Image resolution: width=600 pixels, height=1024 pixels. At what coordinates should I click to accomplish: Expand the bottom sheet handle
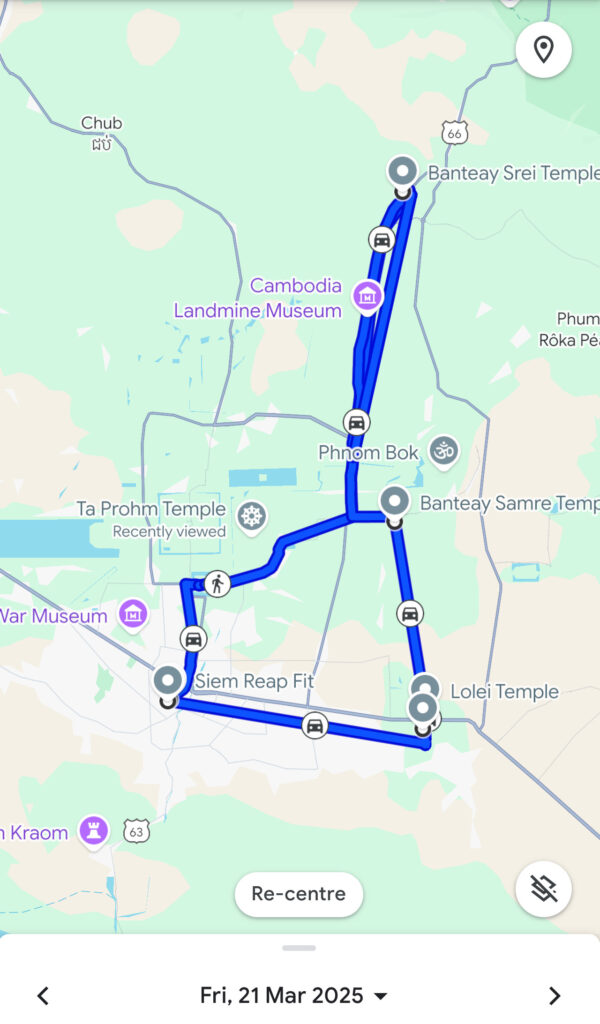[x=299, y=948]
